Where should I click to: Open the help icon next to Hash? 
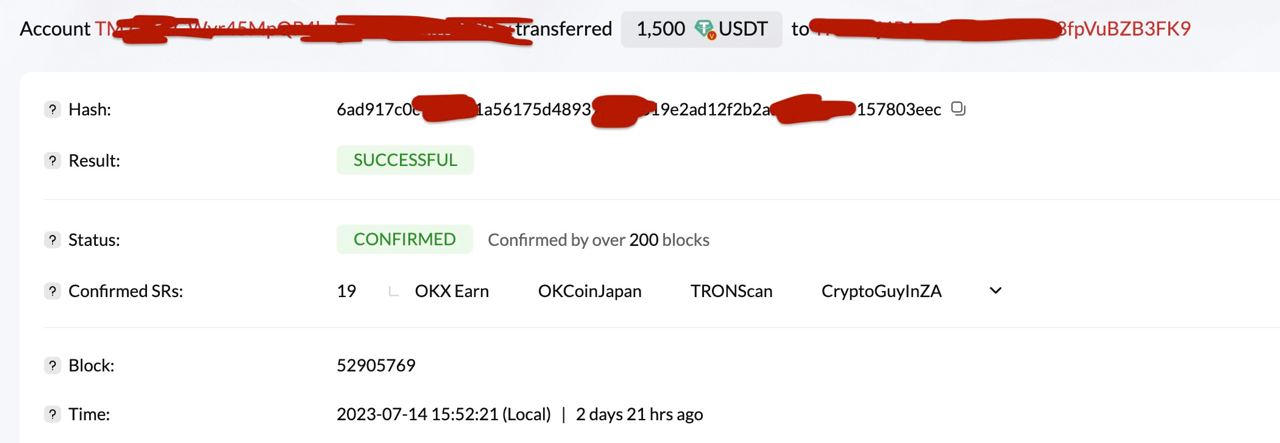click(x=53, y=110)
